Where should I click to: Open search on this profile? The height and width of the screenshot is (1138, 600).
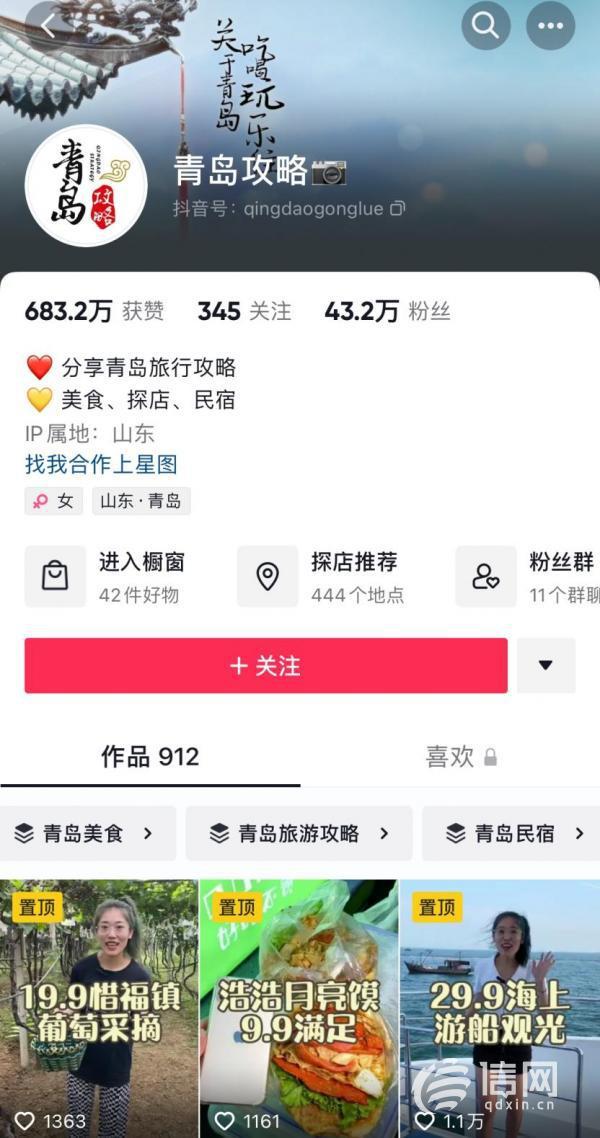[485, 26]
